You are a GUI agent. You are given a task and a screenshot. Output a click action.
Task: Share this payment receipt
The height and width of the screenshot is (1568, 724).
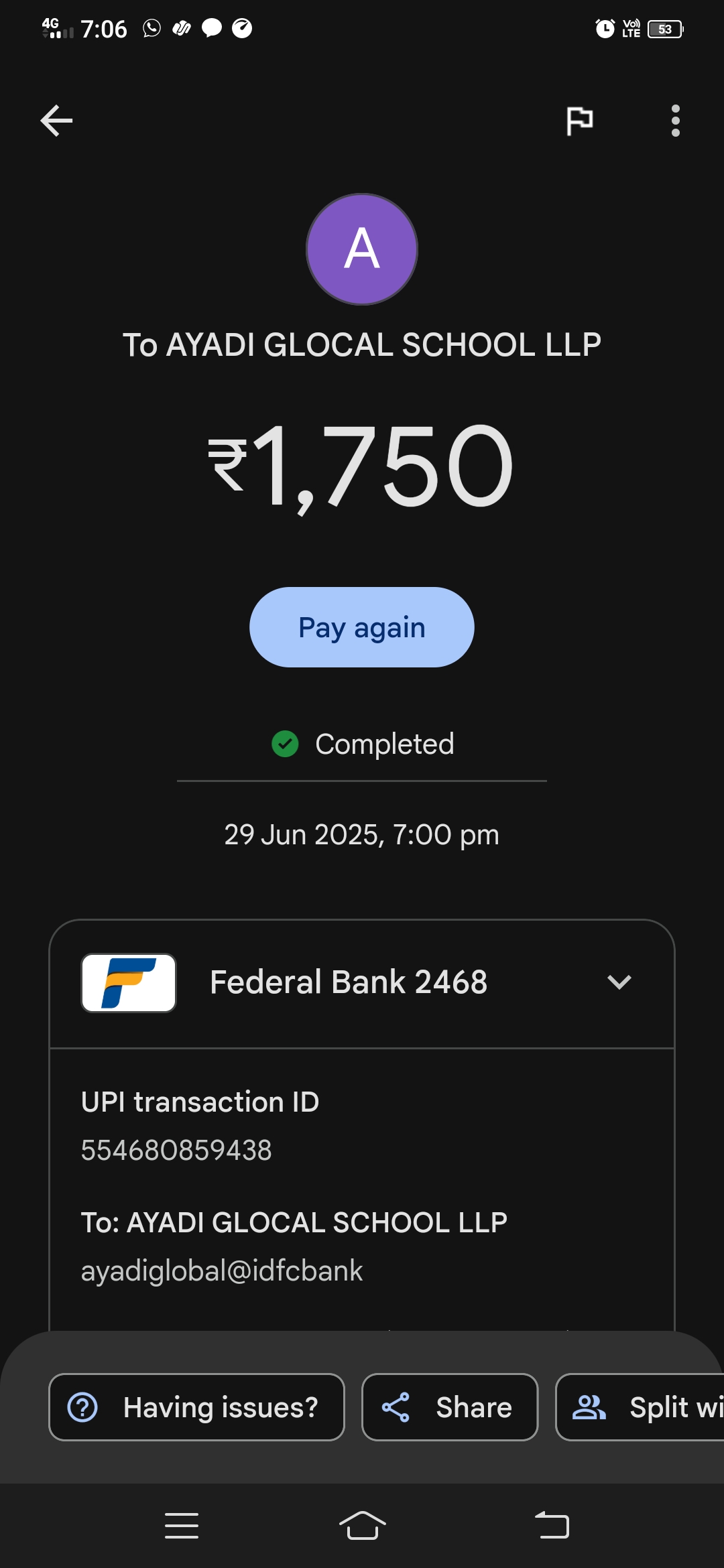[x=450, y=1407]
